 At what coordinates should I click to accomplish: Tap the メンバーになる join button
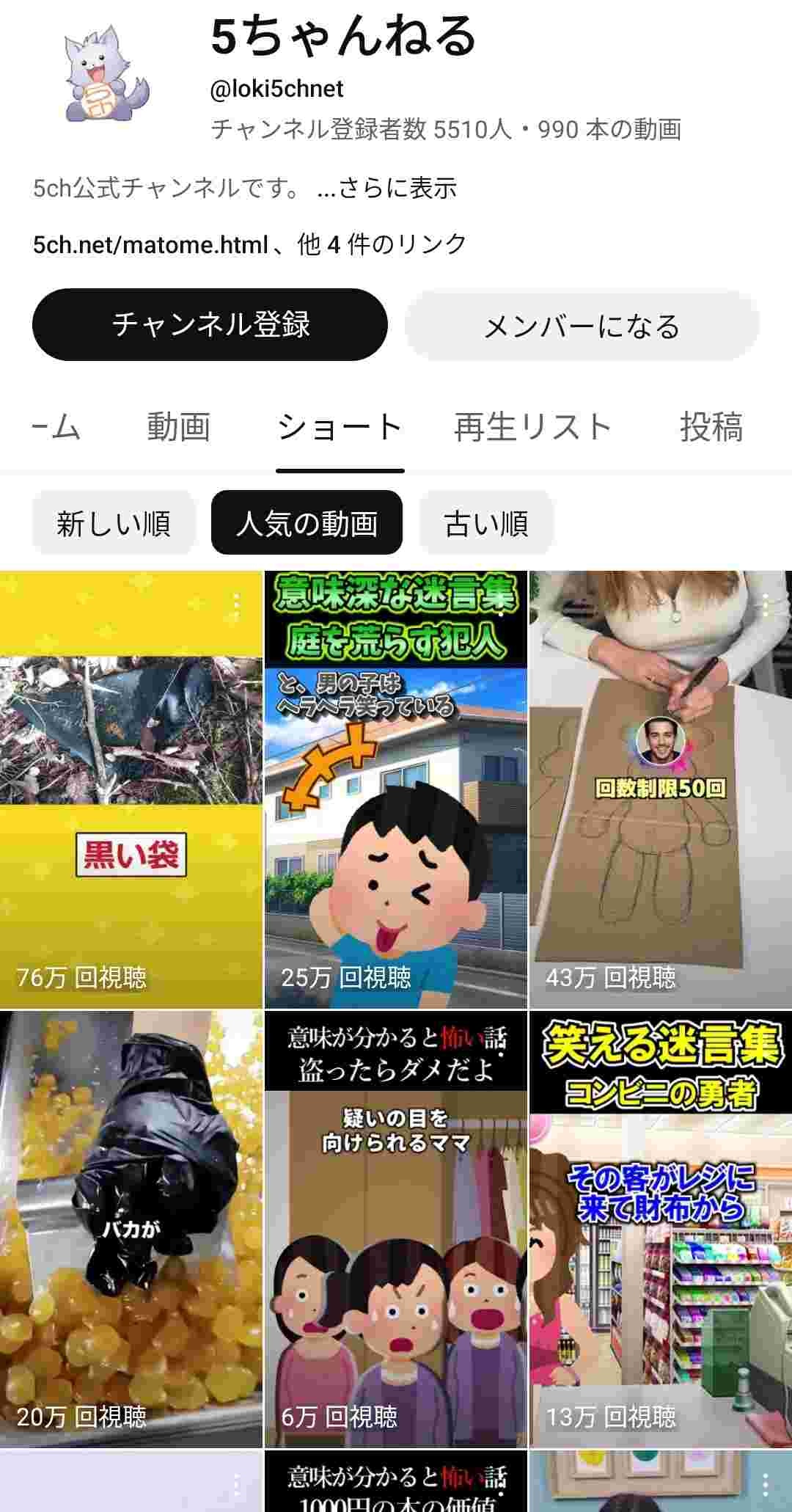pyautogui.click(x=582, y=326)
